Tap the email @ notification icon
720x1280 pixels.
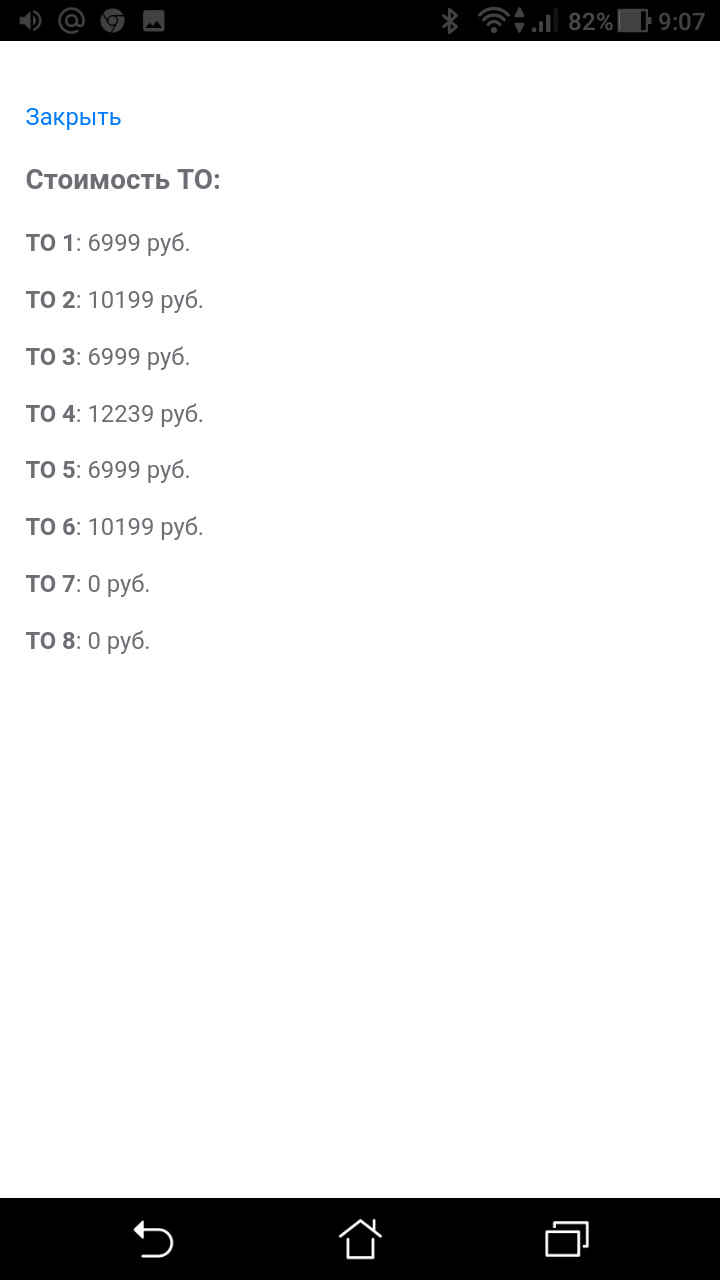coord(70,20)
